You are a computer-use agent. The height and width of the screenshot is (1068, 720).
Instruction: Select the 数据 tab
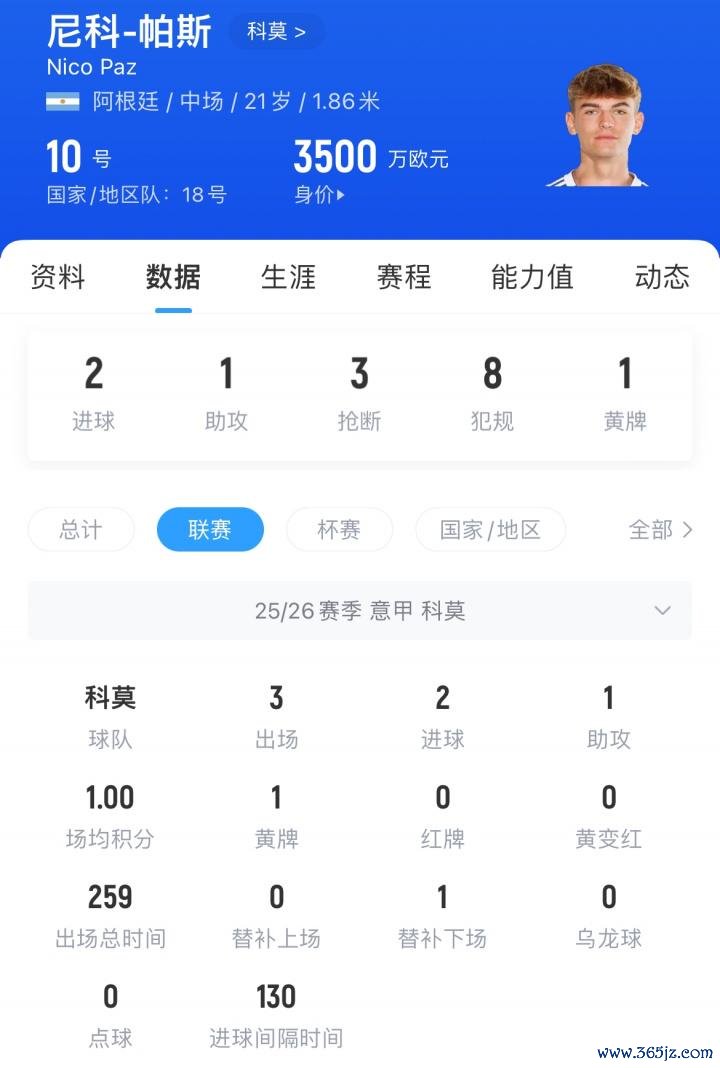tap(173, 277)
